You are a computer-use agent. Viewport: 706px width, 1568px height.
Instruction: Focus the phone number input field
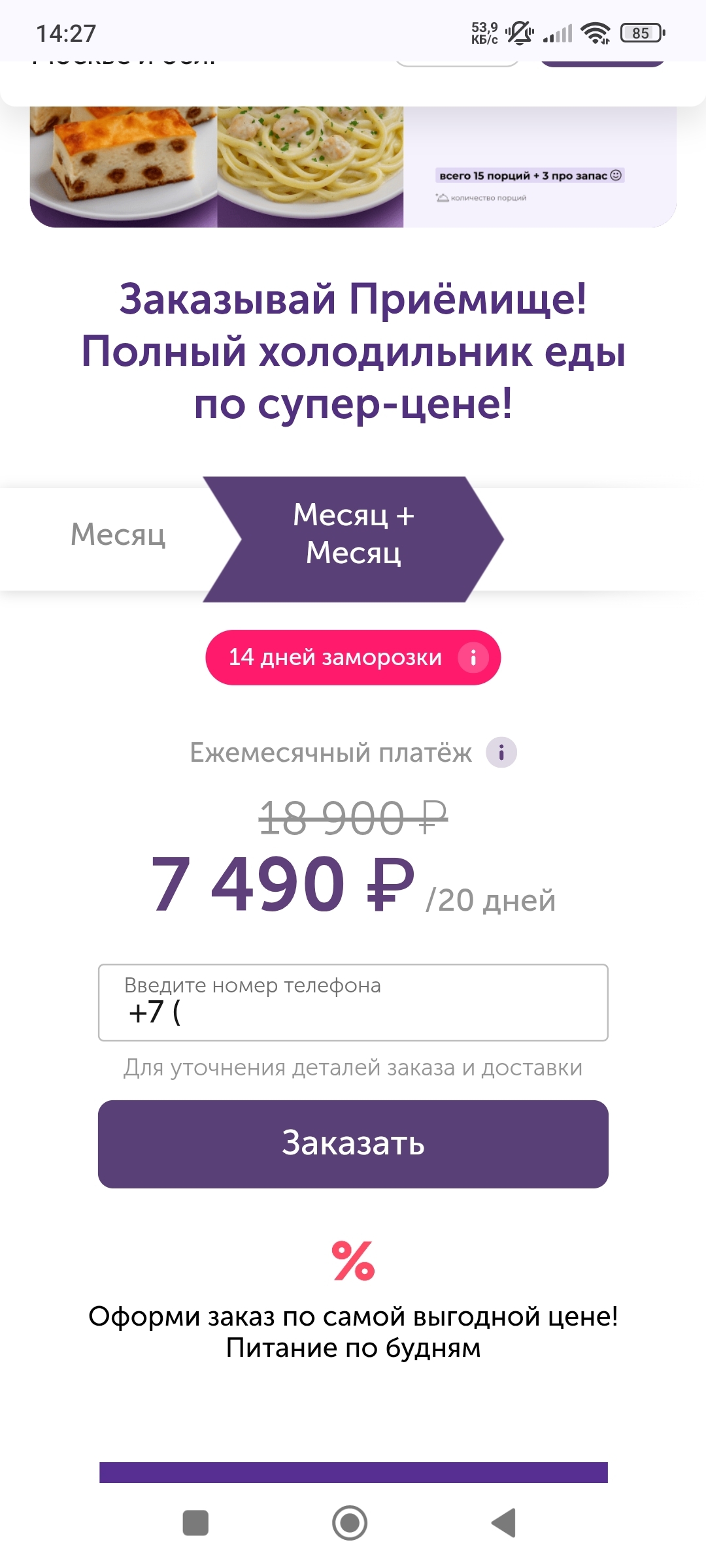point(353,1002)
